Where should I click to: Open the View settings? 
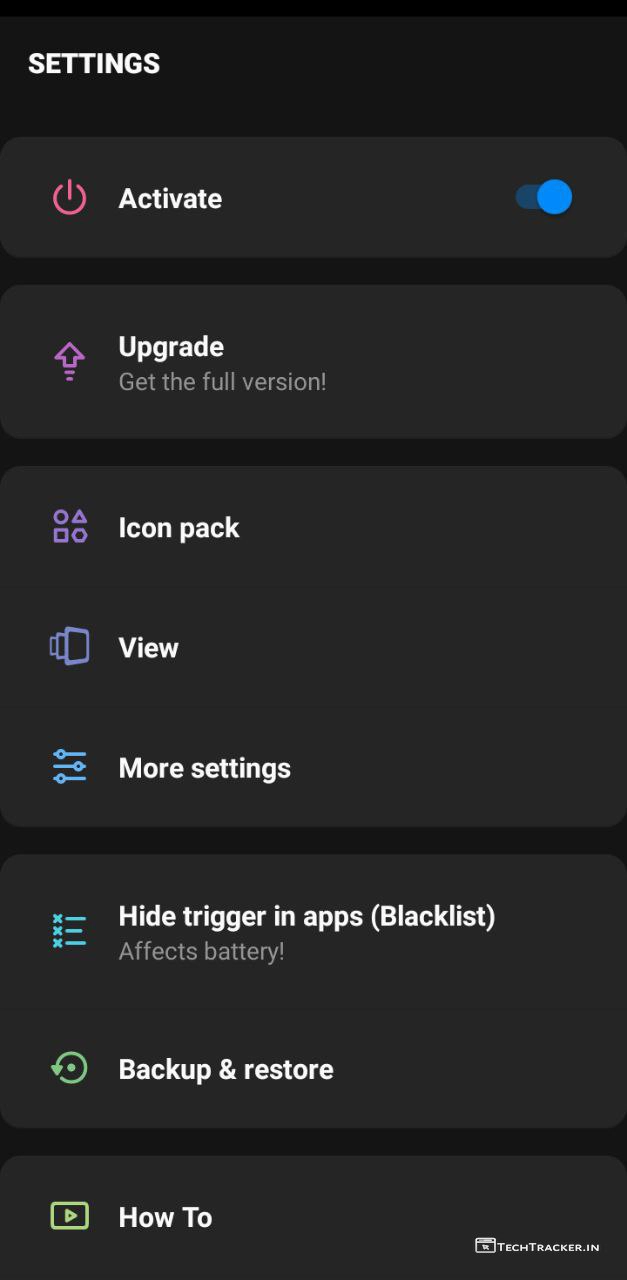click(313, 647)
